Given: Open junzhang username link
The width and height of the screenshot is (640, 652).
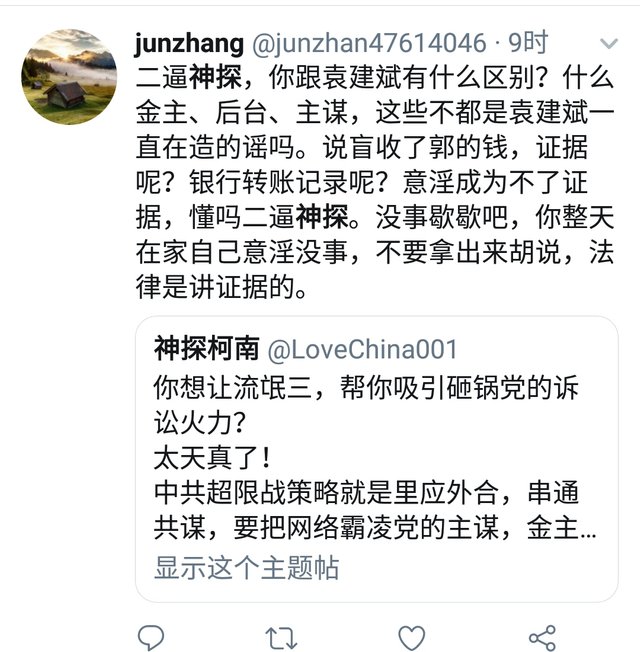Looking at the screenshot, I should tap(188, 43).
